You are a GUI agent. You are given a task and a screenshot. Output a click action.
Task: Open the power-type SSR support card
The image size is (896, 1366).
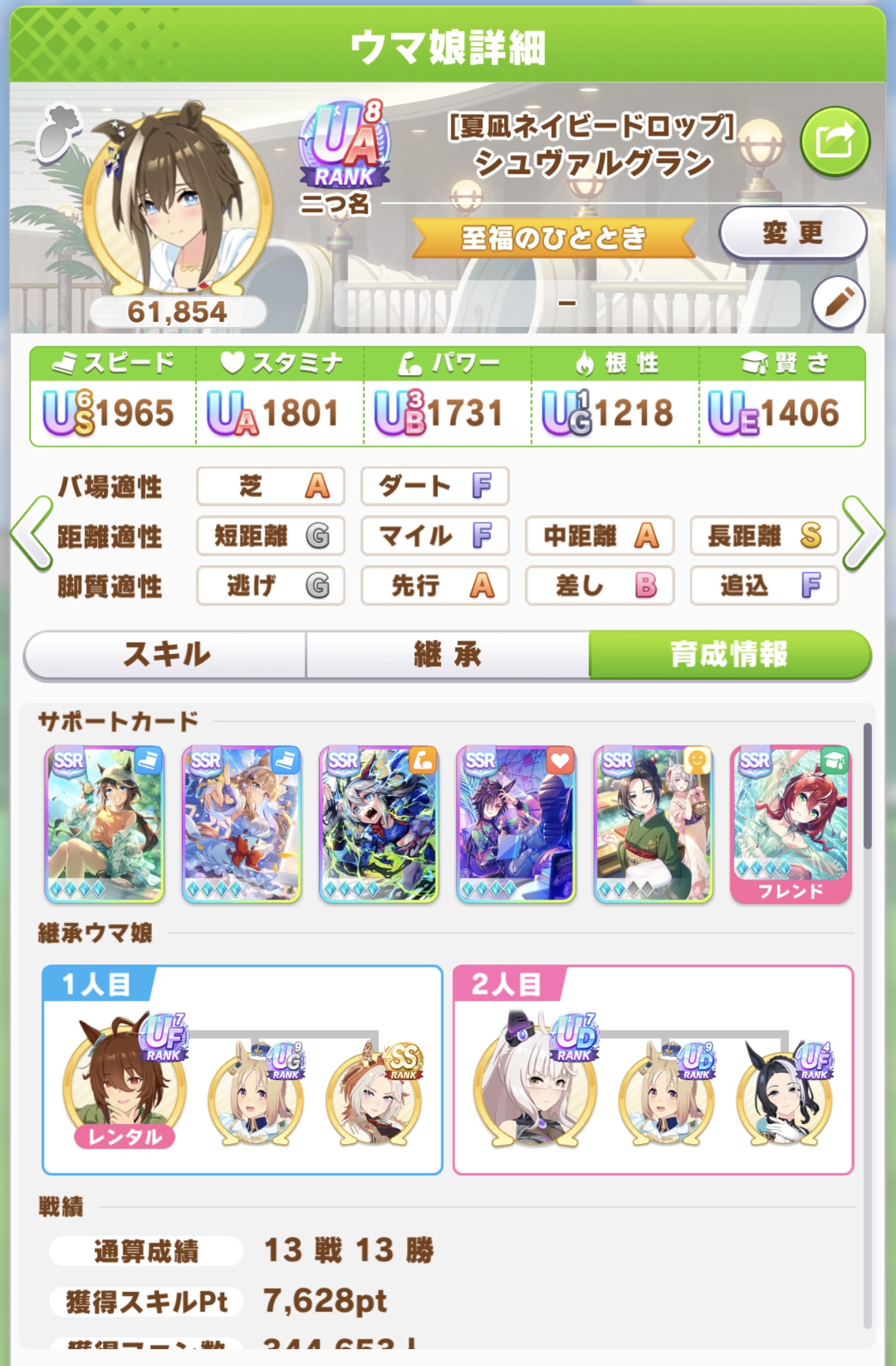coord(378,824)
